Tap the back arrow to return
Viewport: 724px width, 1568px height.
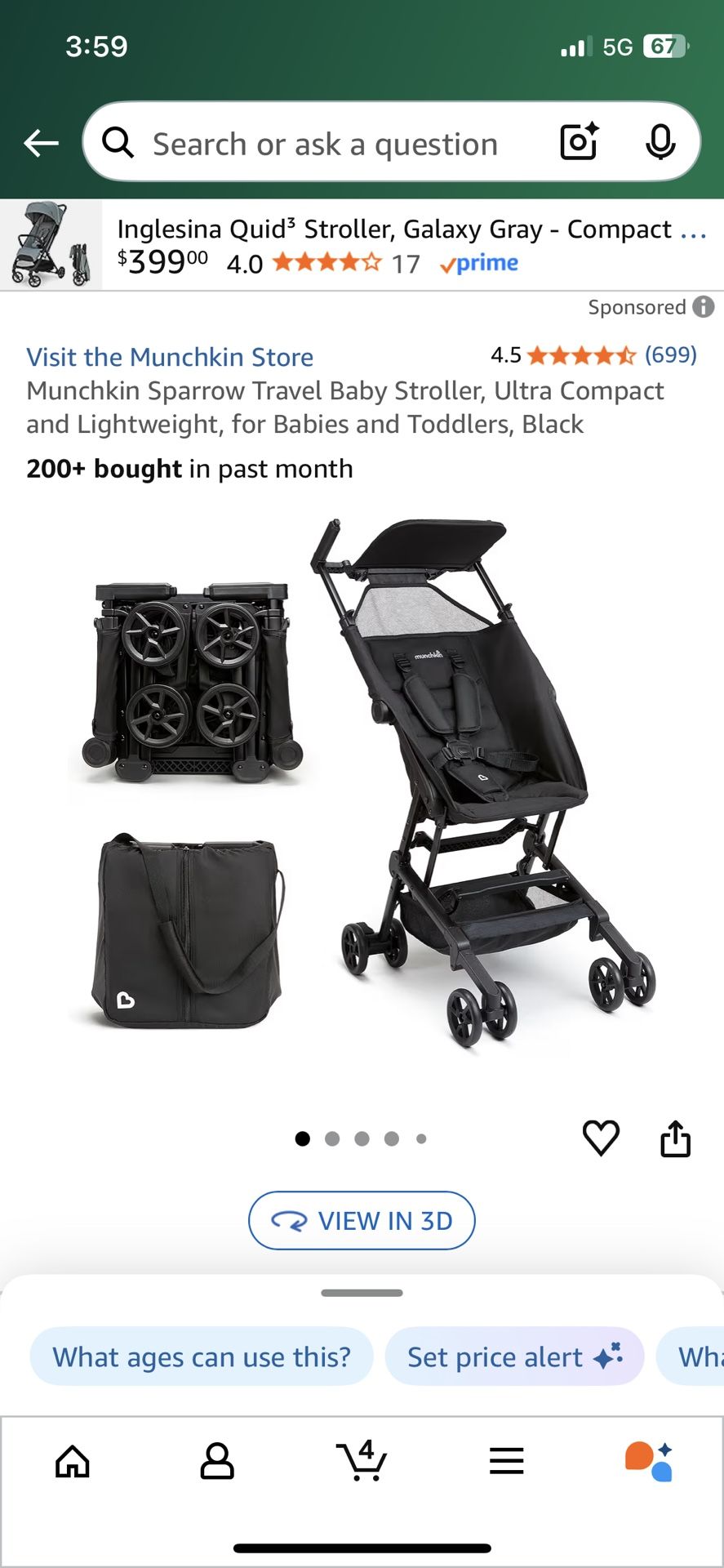click(40, 142)
